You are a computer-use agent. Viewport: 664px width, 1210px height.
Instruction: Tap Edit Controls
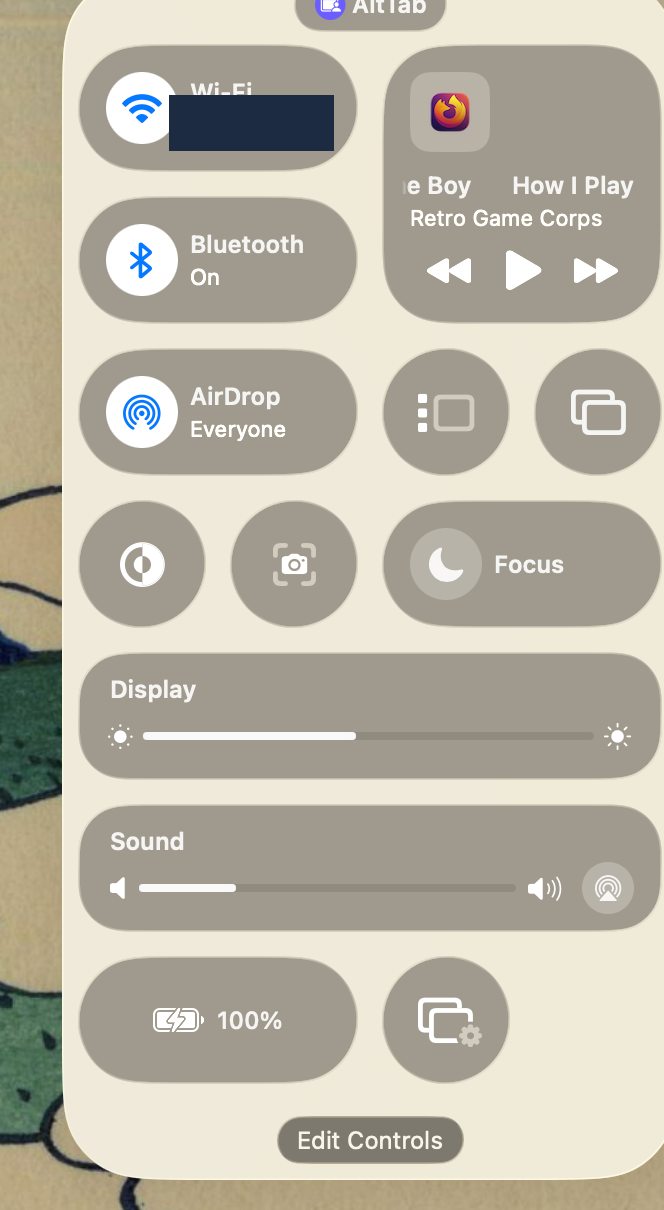pyautogui.click(x=370, y=1140)
